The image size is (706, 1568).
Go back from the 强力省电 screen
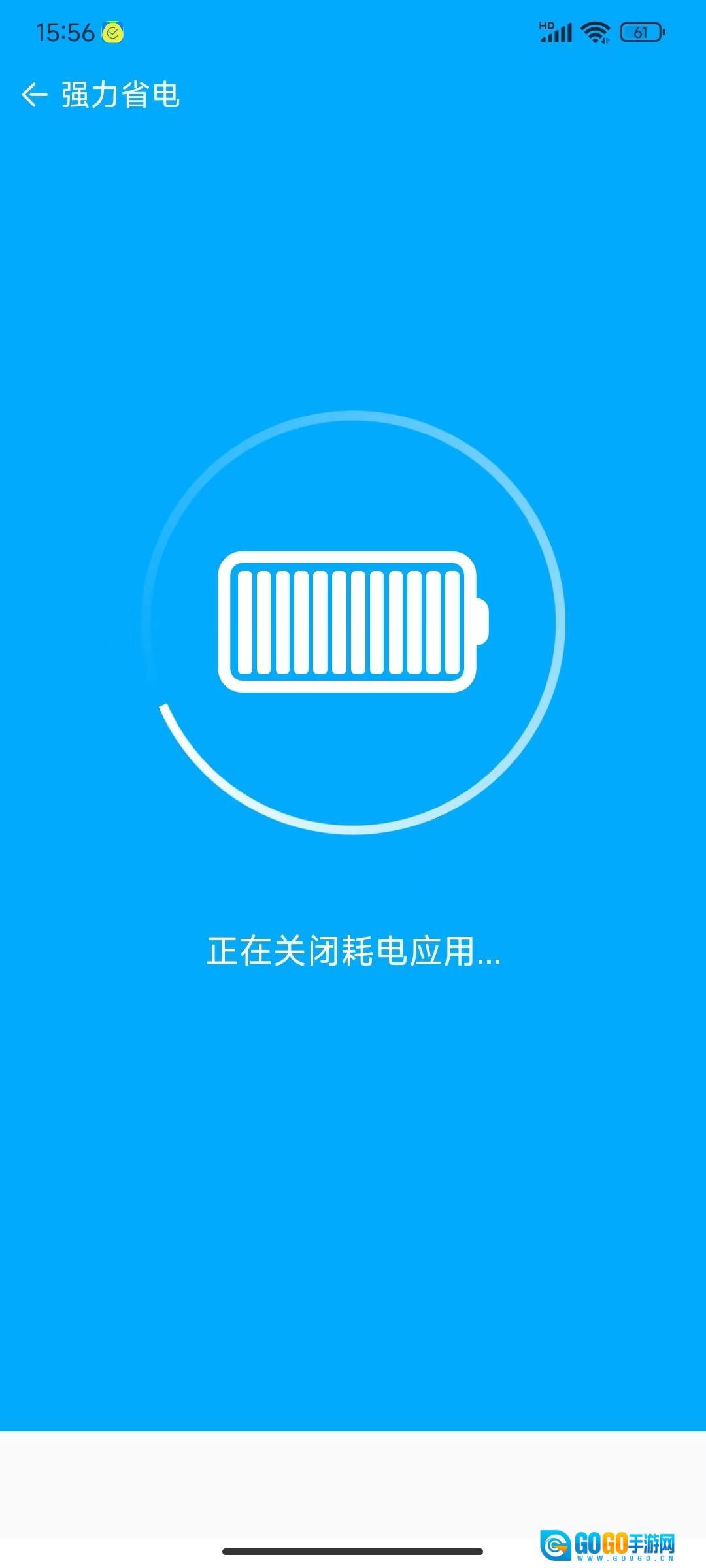(35, 95)
